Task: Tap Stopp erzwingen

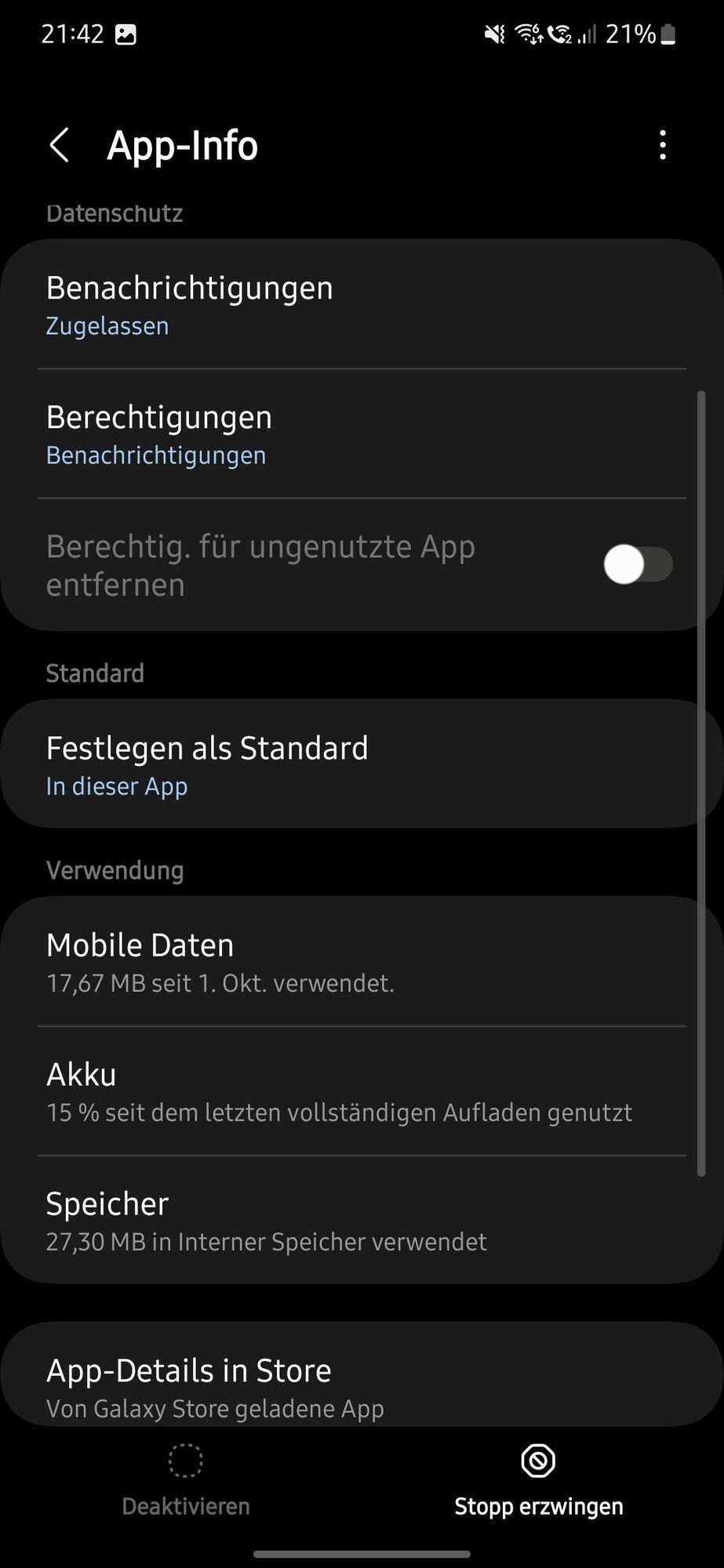Action: [x=538, y=1480]
